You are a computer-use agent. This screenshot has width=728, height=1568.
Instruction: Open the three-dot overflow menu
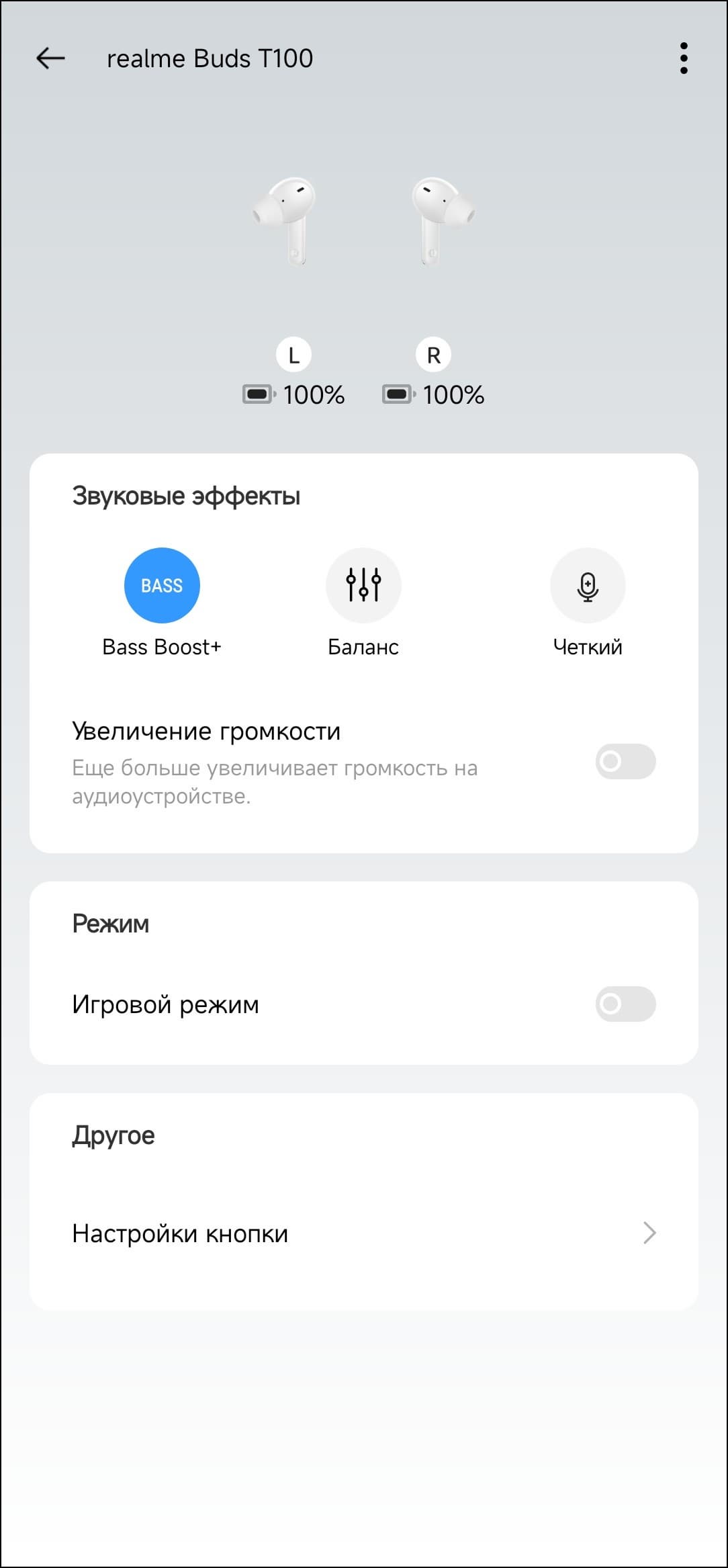[683, 58]
